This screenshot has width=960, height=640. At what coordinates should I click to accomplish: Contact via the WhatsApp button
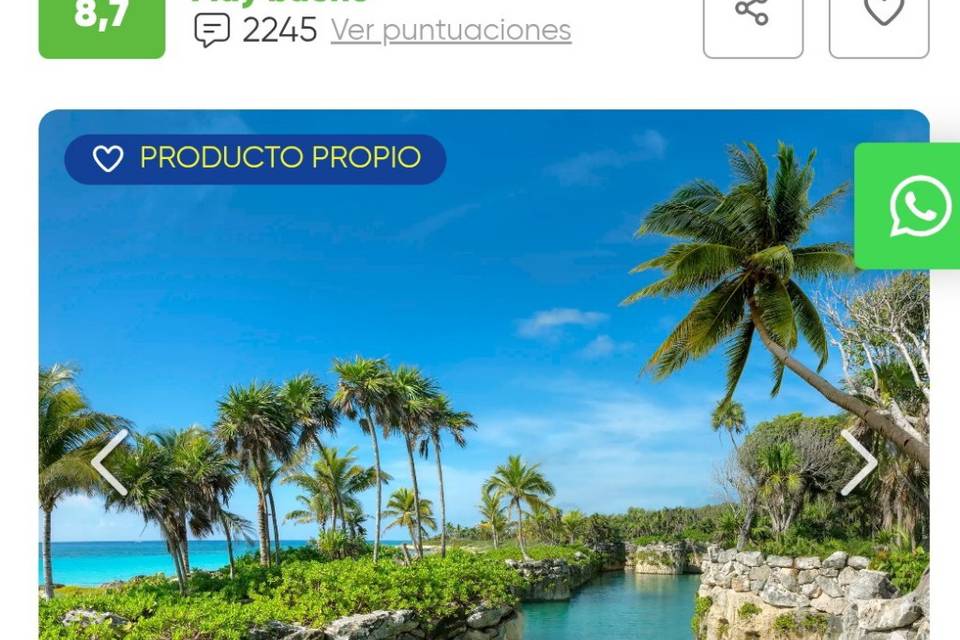click(x=918, y=206)
